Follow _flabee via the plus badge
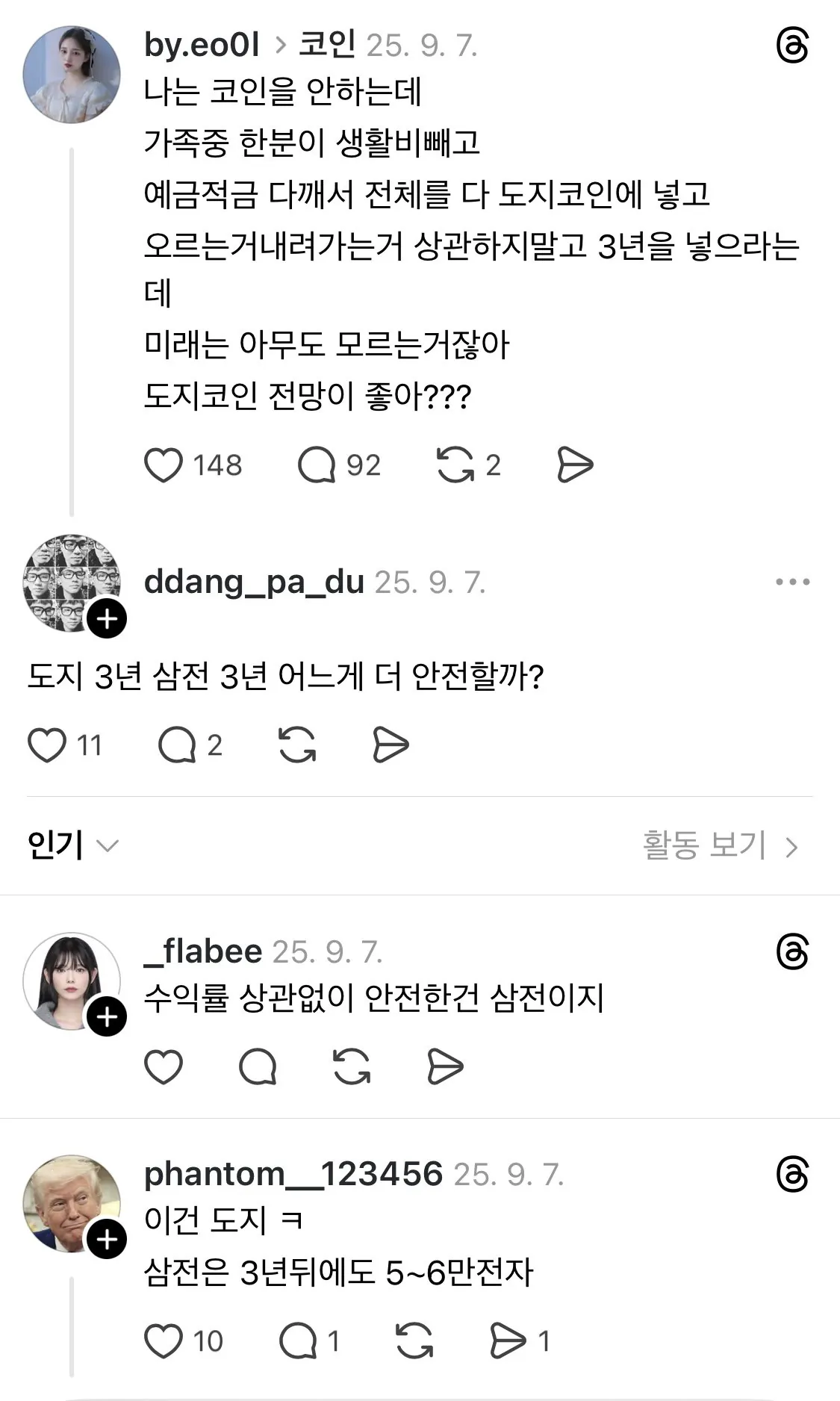 (x=107, y=1017)
